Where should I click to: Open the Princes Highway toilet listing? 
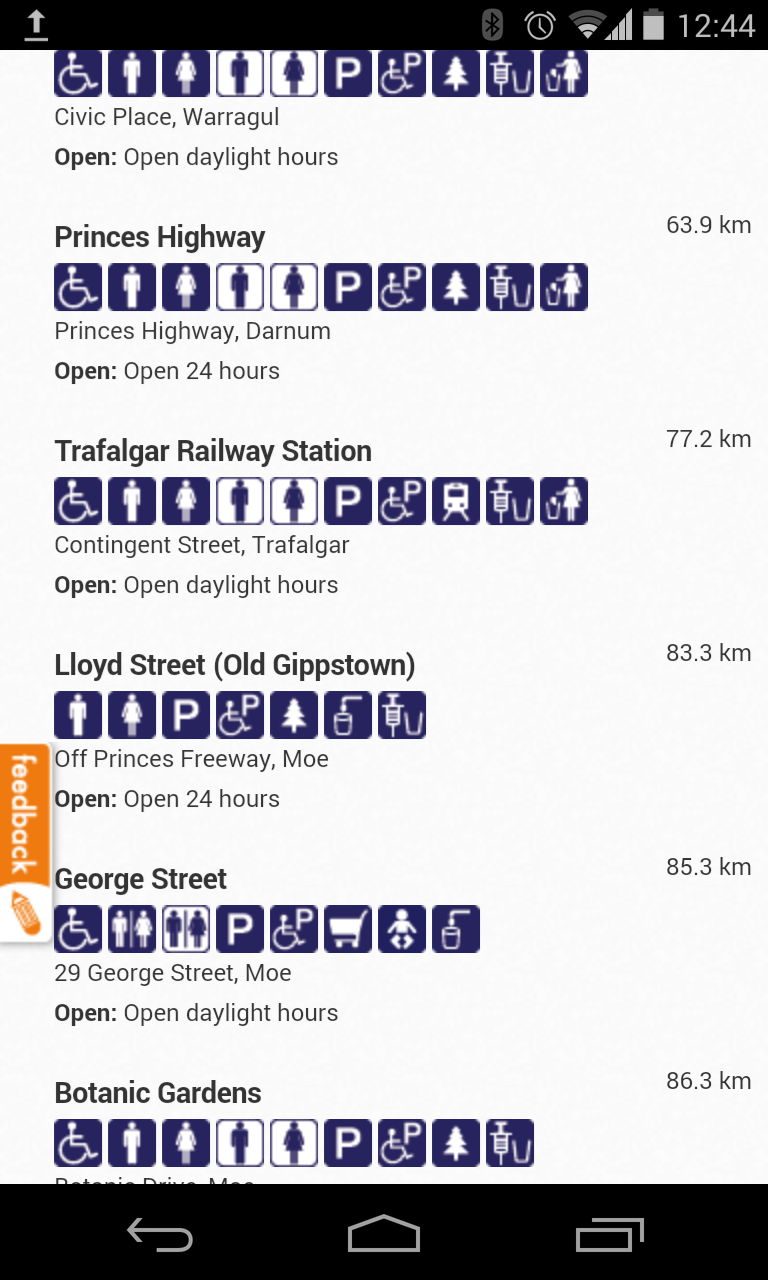(x=160, y=238)
